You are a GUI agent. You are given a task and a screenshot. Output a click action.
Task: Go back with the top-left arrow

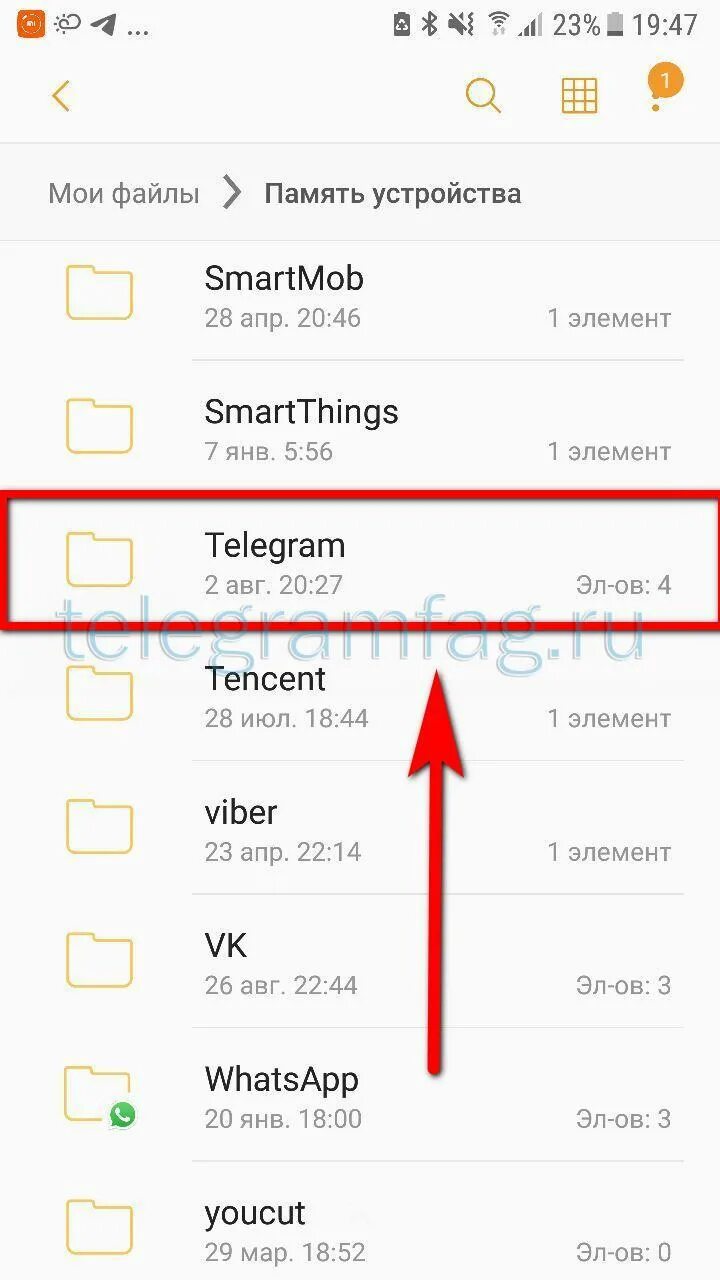(x=62, y=97)
